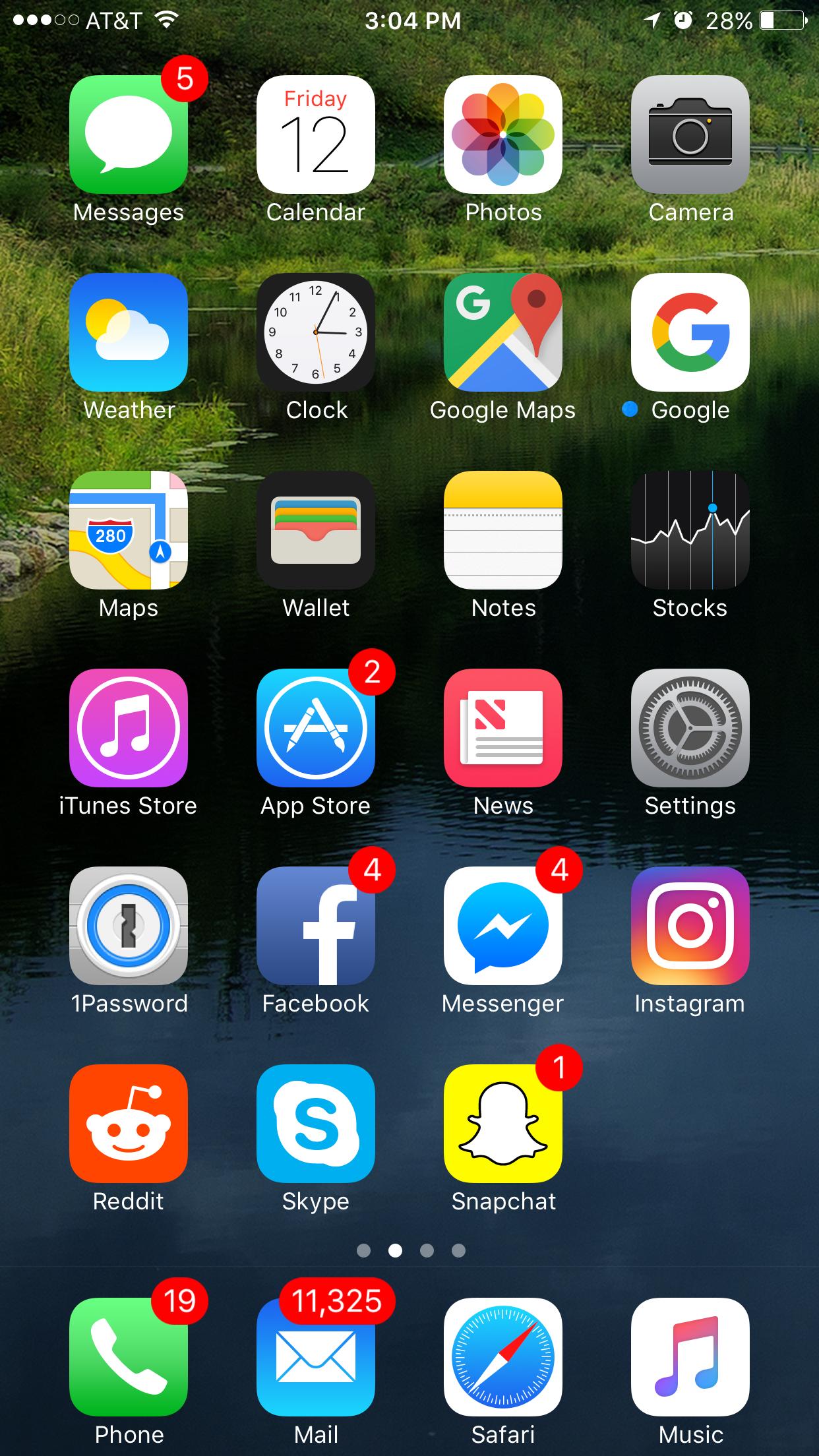
Task: Open Photos
Action: coord(503,135)
